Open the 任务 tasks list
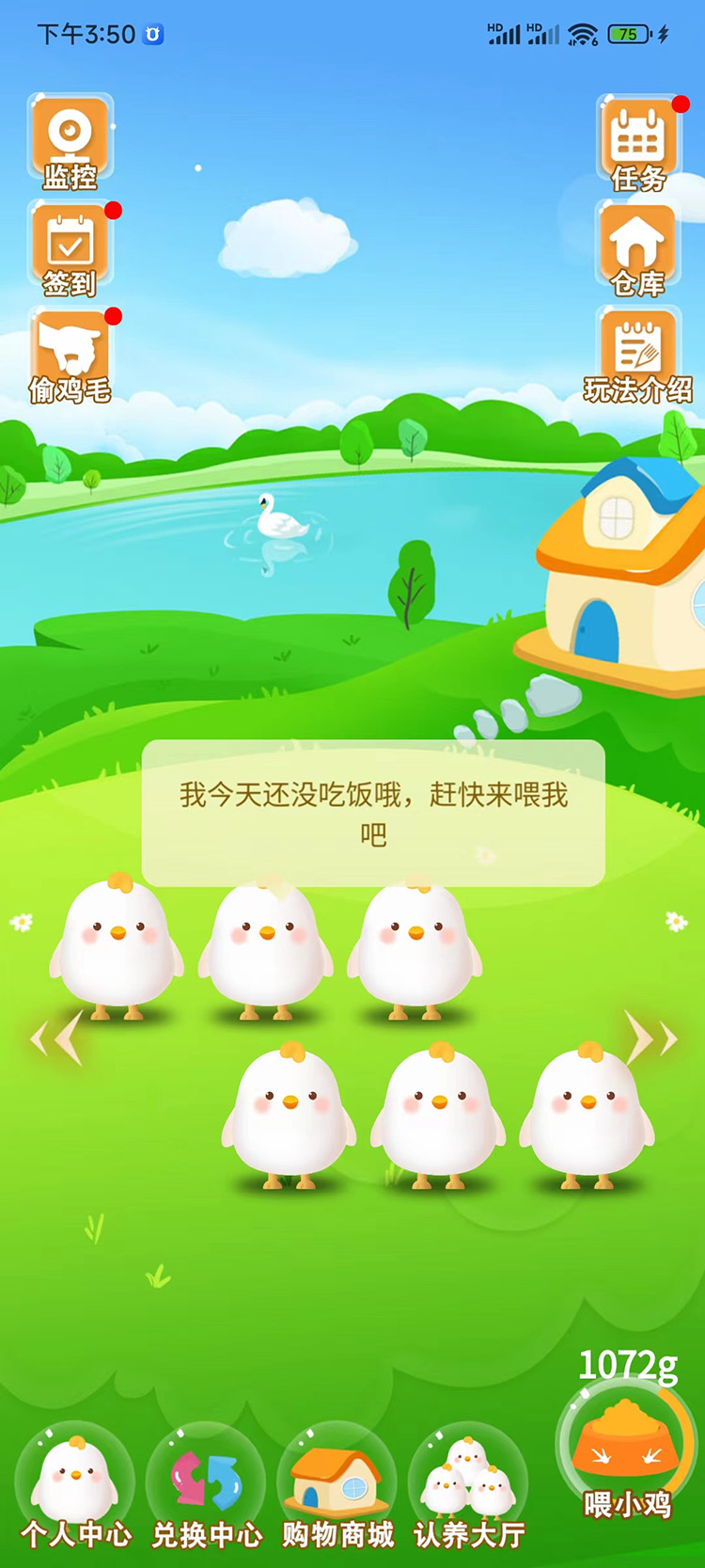The image size is (705, 1568). (638, 143)
